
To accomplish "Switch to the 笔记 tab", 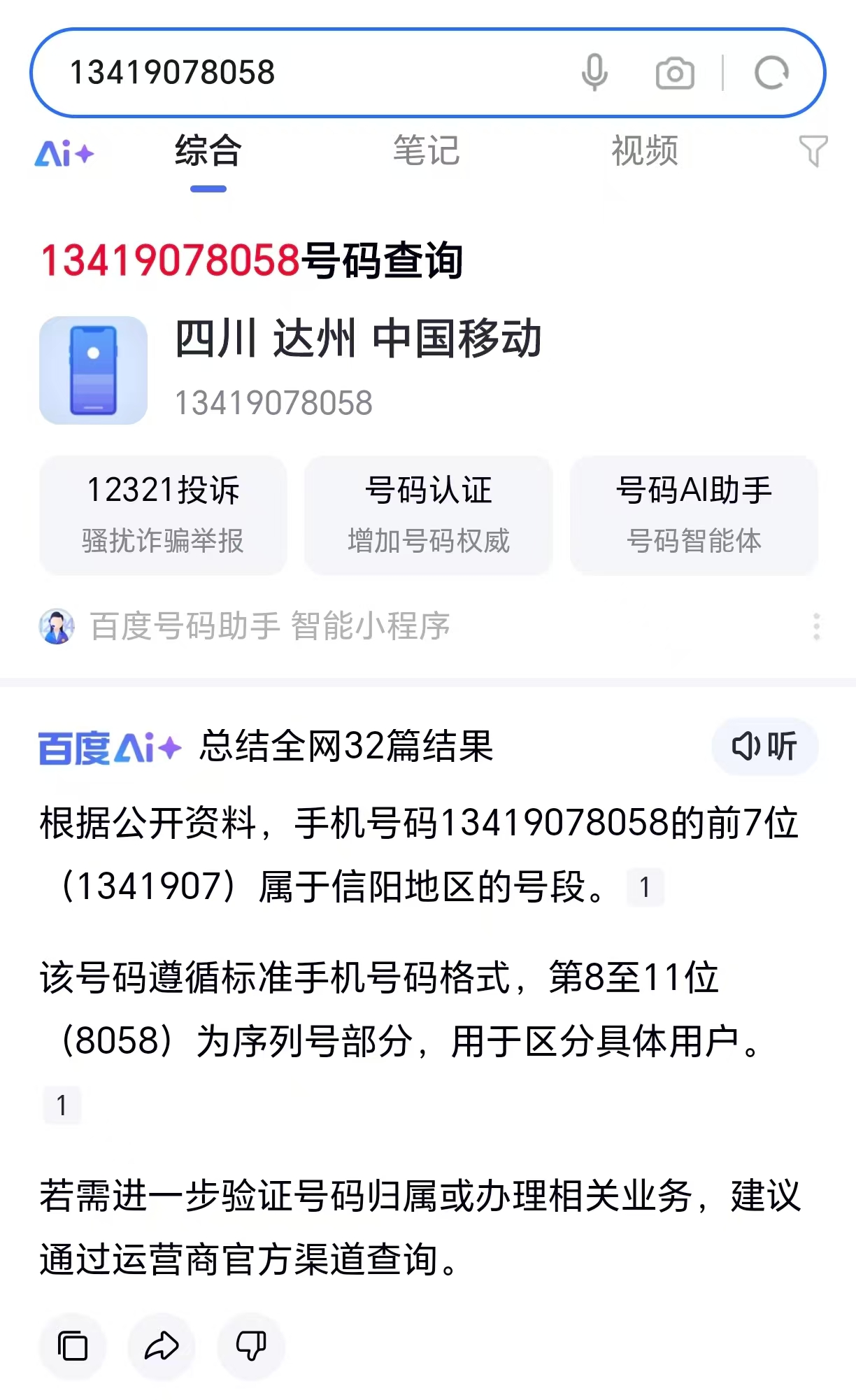I will pyautogui.click(x=426, y=151).
